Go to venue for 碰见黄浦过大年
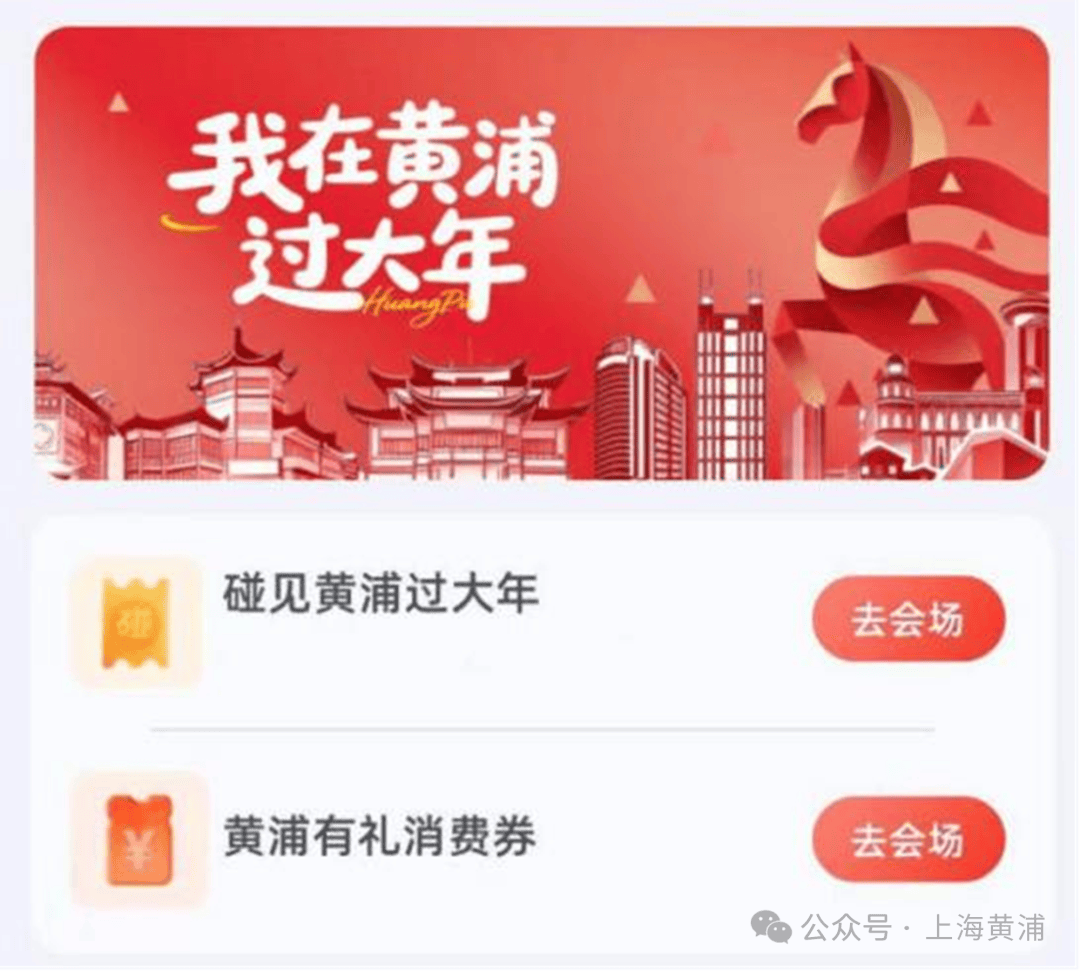 click(907, 619)
